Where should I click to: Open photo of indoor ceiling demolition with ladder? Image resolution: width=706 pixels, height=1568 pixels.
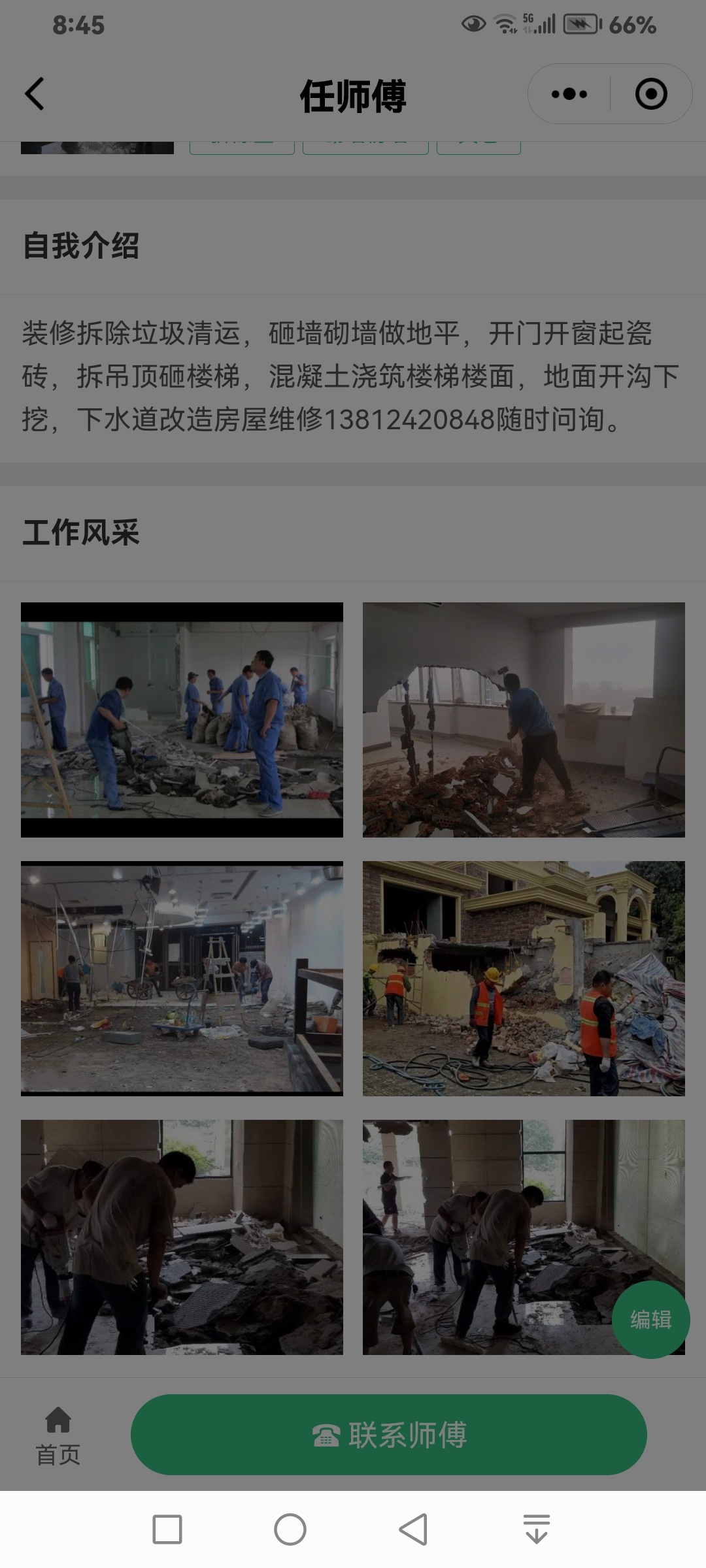(182, 978)
